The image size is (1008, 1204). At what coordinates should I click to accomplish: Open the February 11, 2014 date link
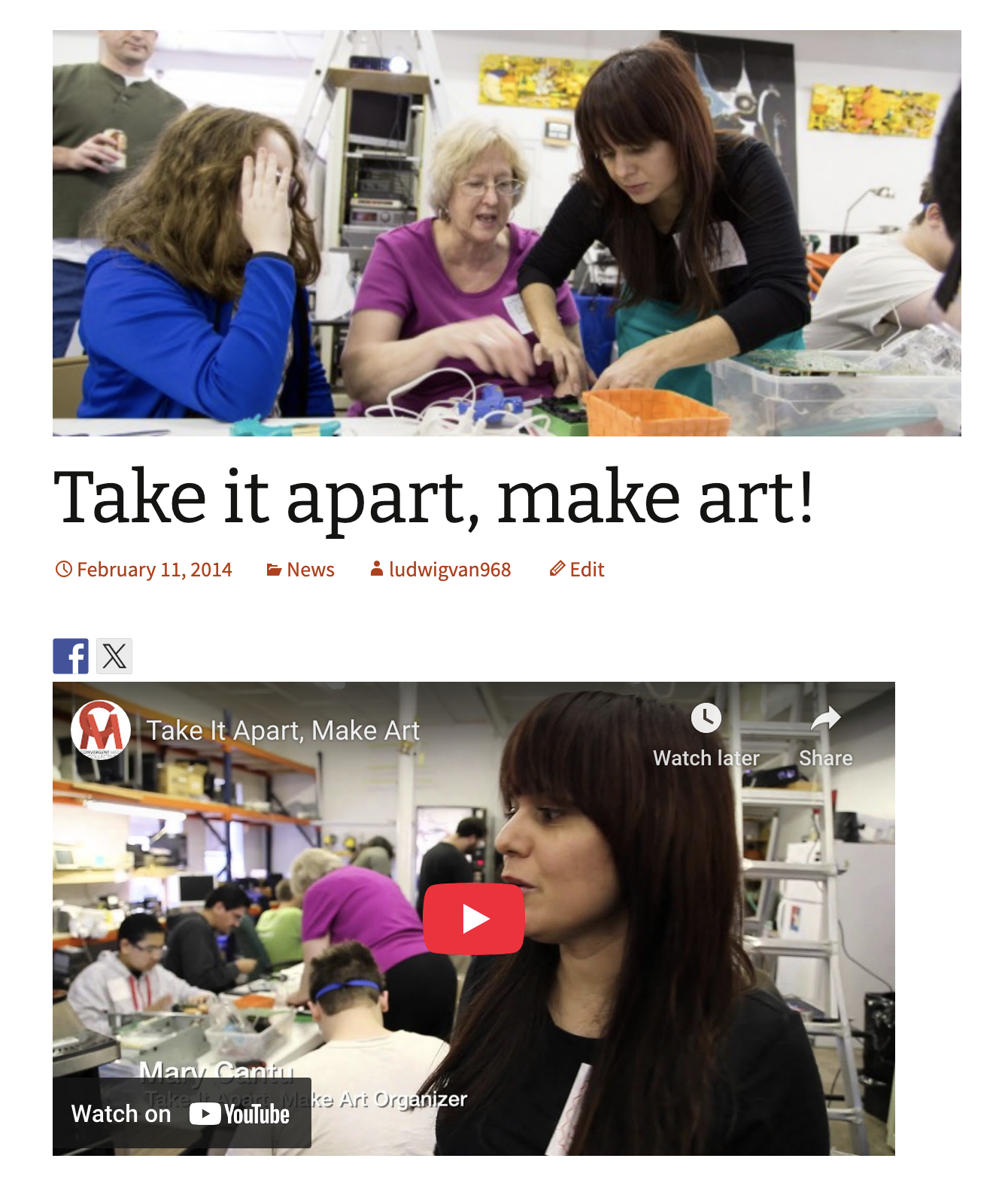click(x=153, y=570)
